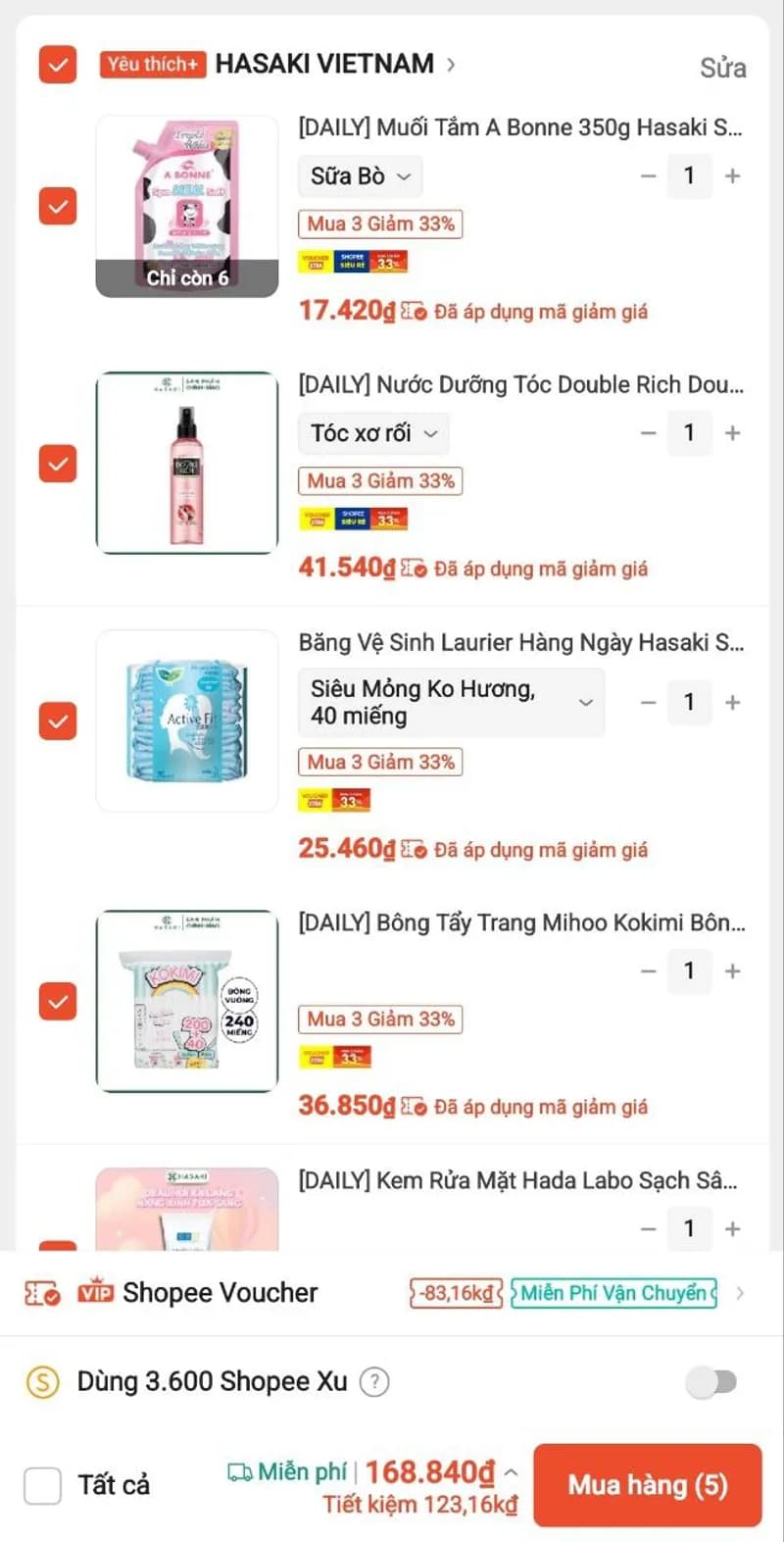Image resolution: width=784 pixels, height=1542 pixels.
Task: Tap Mua hàng (5) to check out
Action: coord(647,1485)
